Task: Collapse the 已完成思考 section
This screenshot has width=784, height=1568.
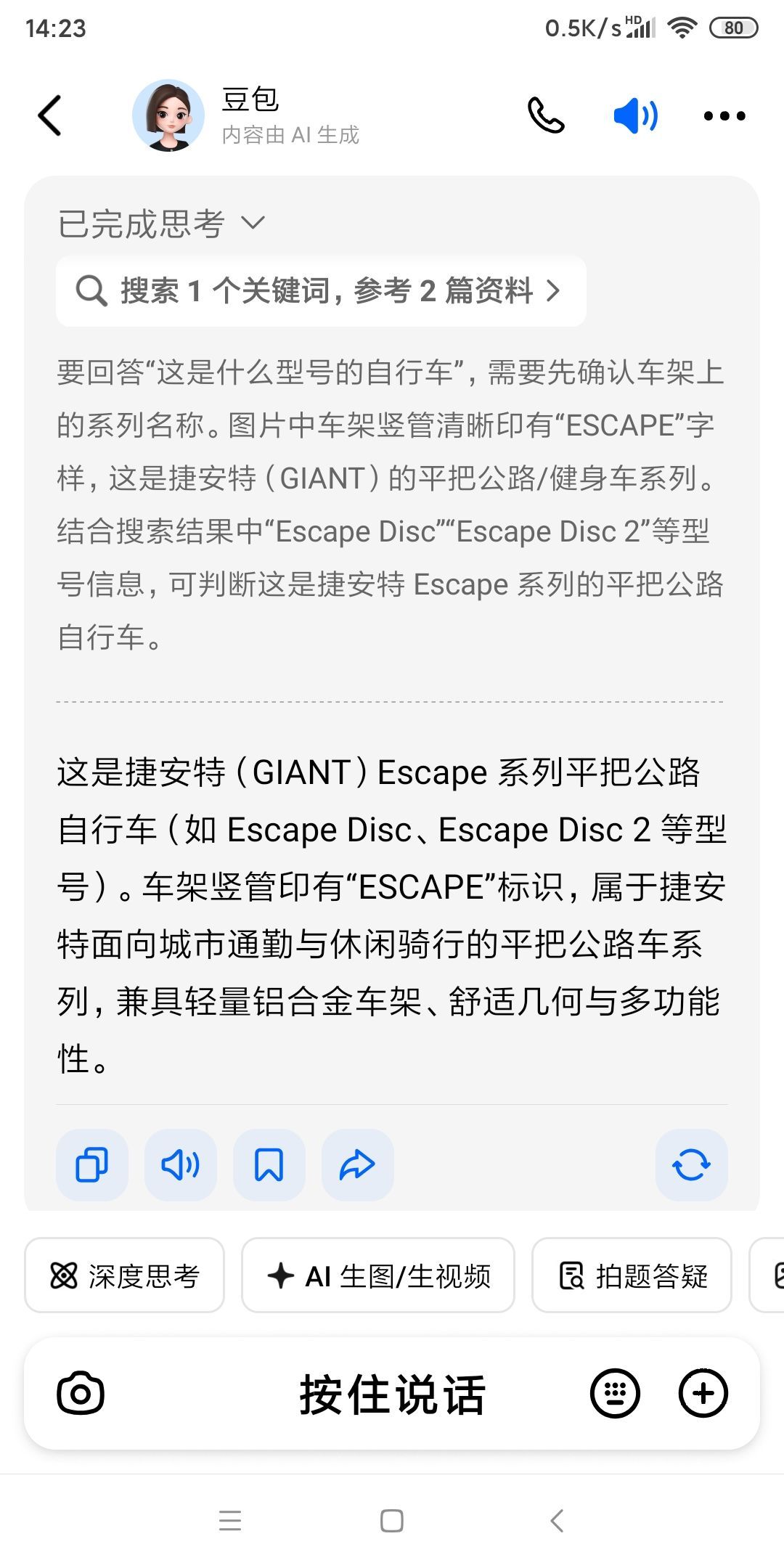Action: (x=161, y=223)
